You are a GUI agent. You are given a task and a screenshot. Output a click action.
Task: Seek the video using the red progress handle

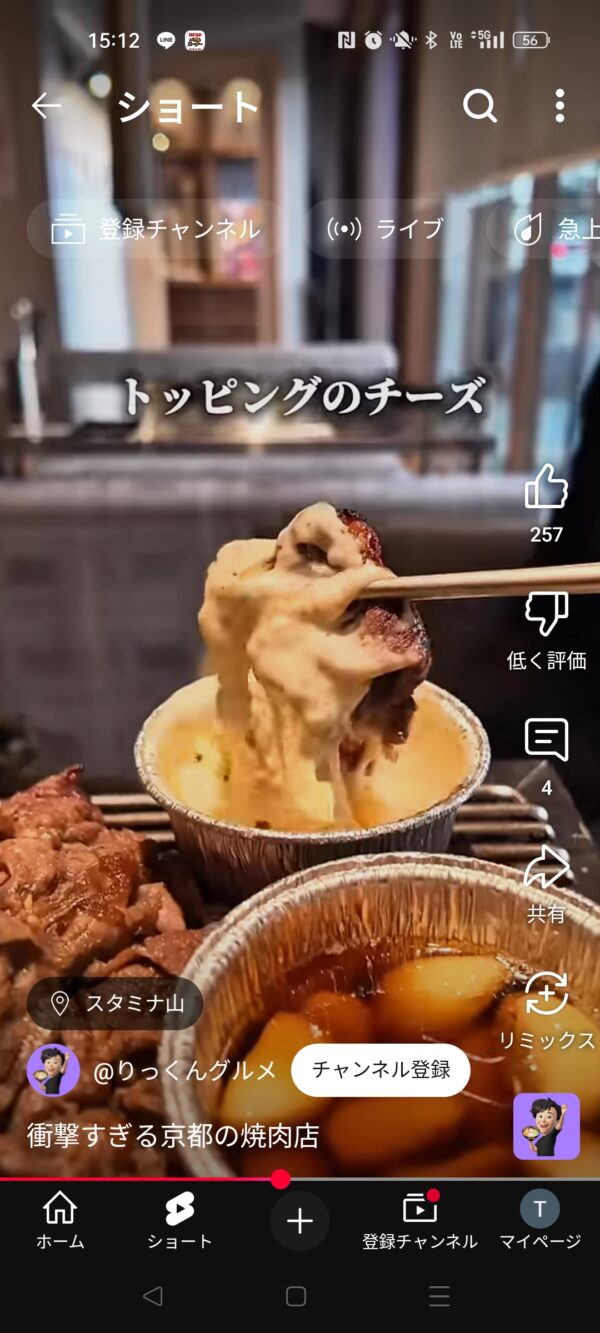(281, 1179)
